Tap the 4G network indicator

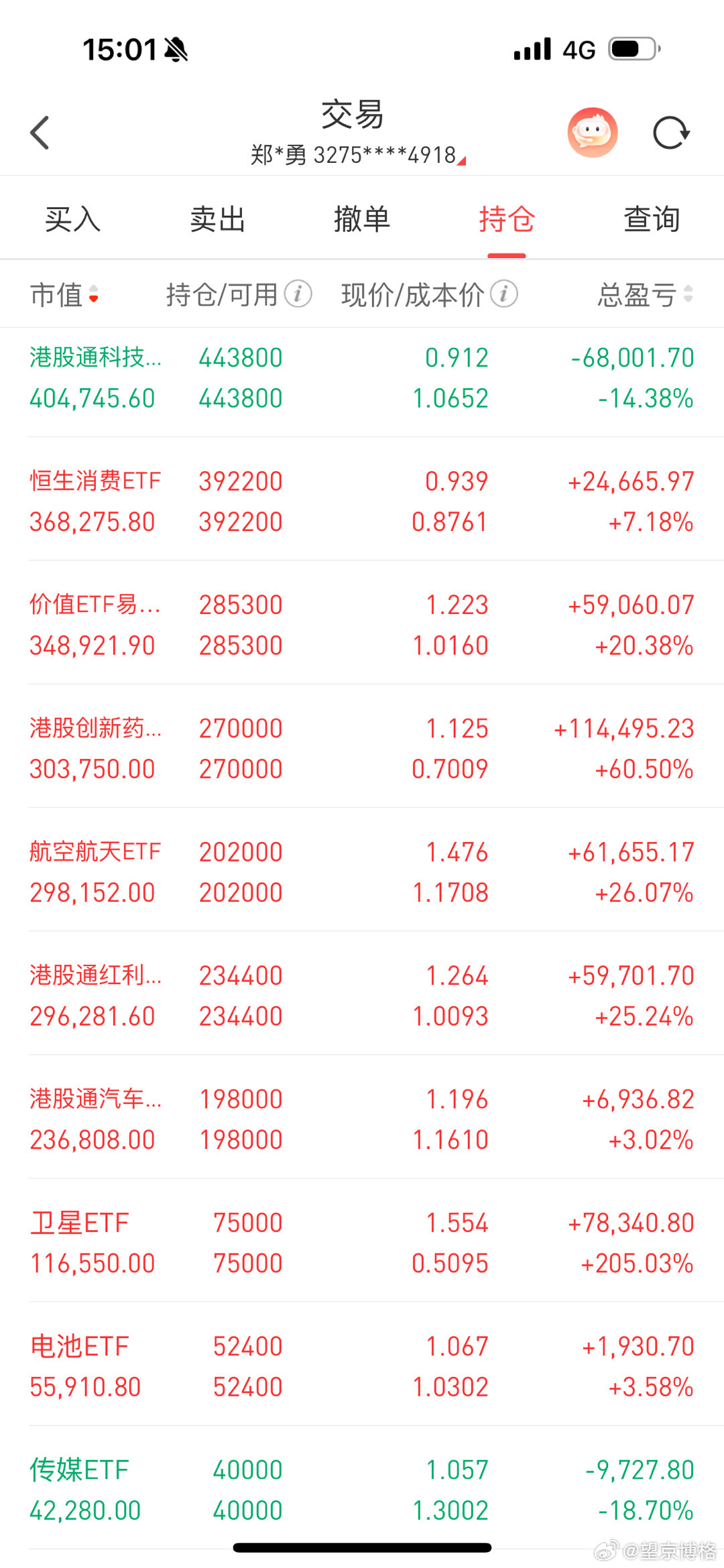(578, 48)
